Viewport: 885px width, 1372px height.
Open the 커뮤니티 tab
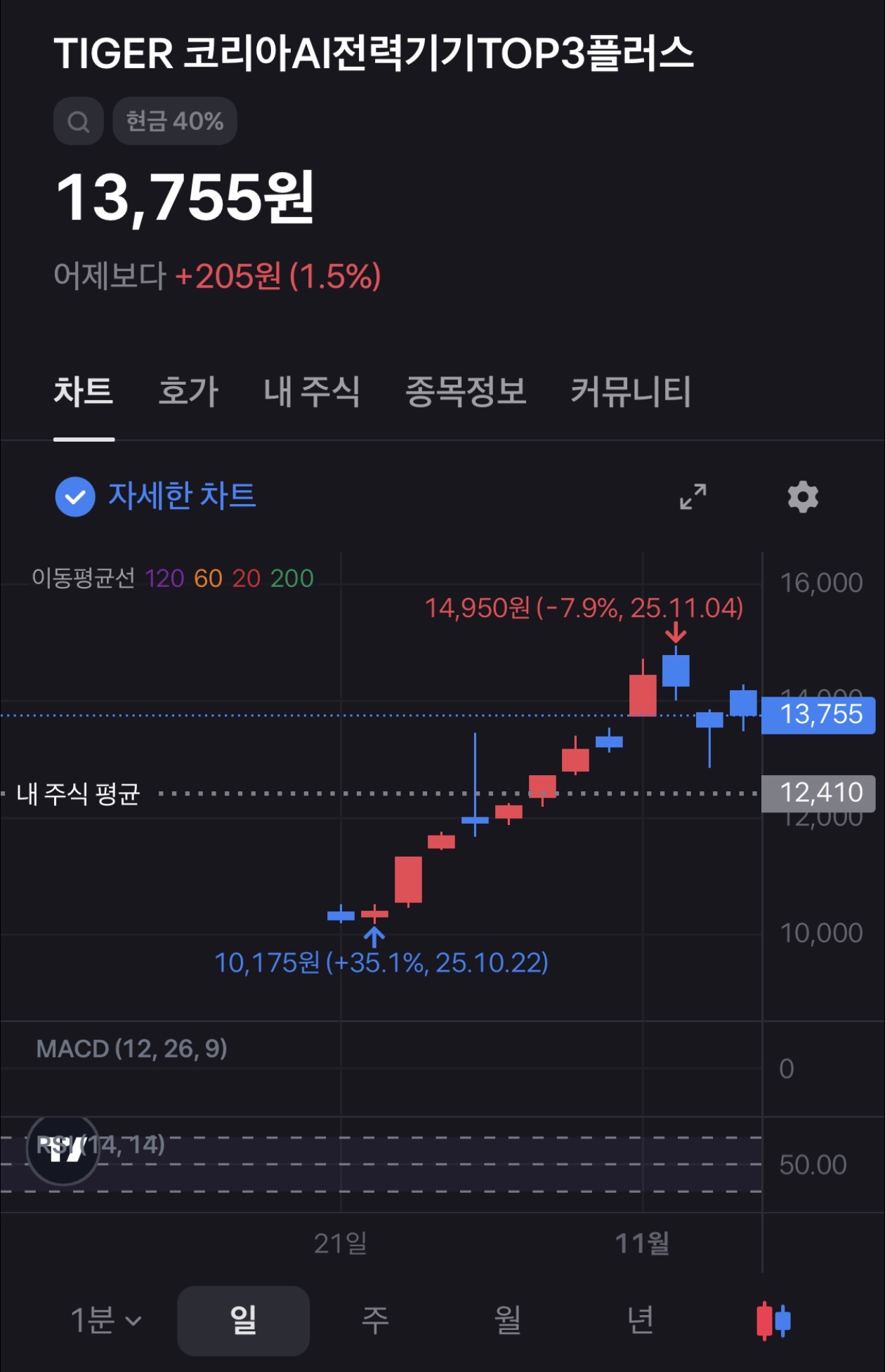[x=630, y=391]
